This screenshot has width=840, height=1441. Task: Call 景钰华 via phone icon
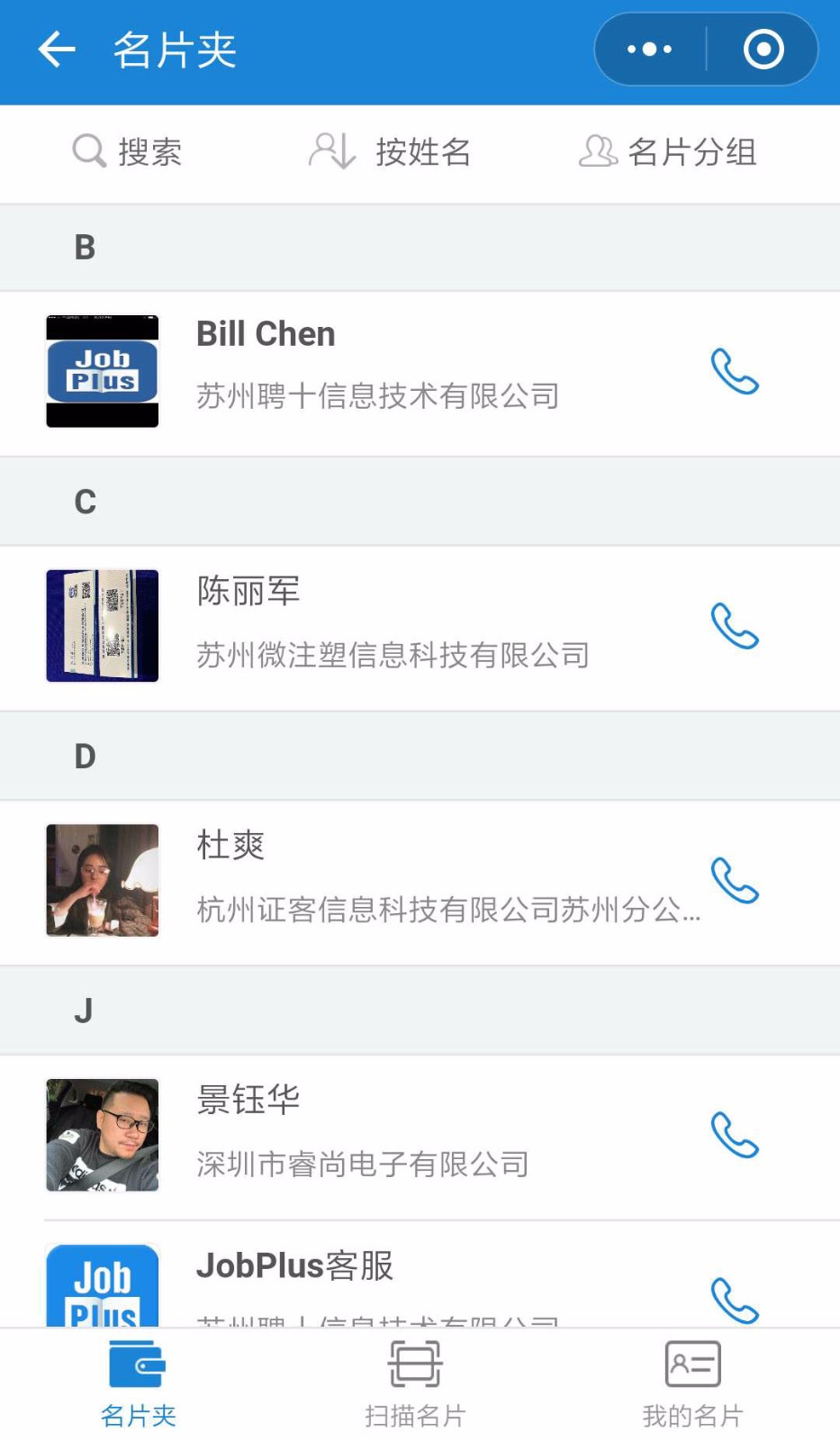click(x=735, y=1136)
